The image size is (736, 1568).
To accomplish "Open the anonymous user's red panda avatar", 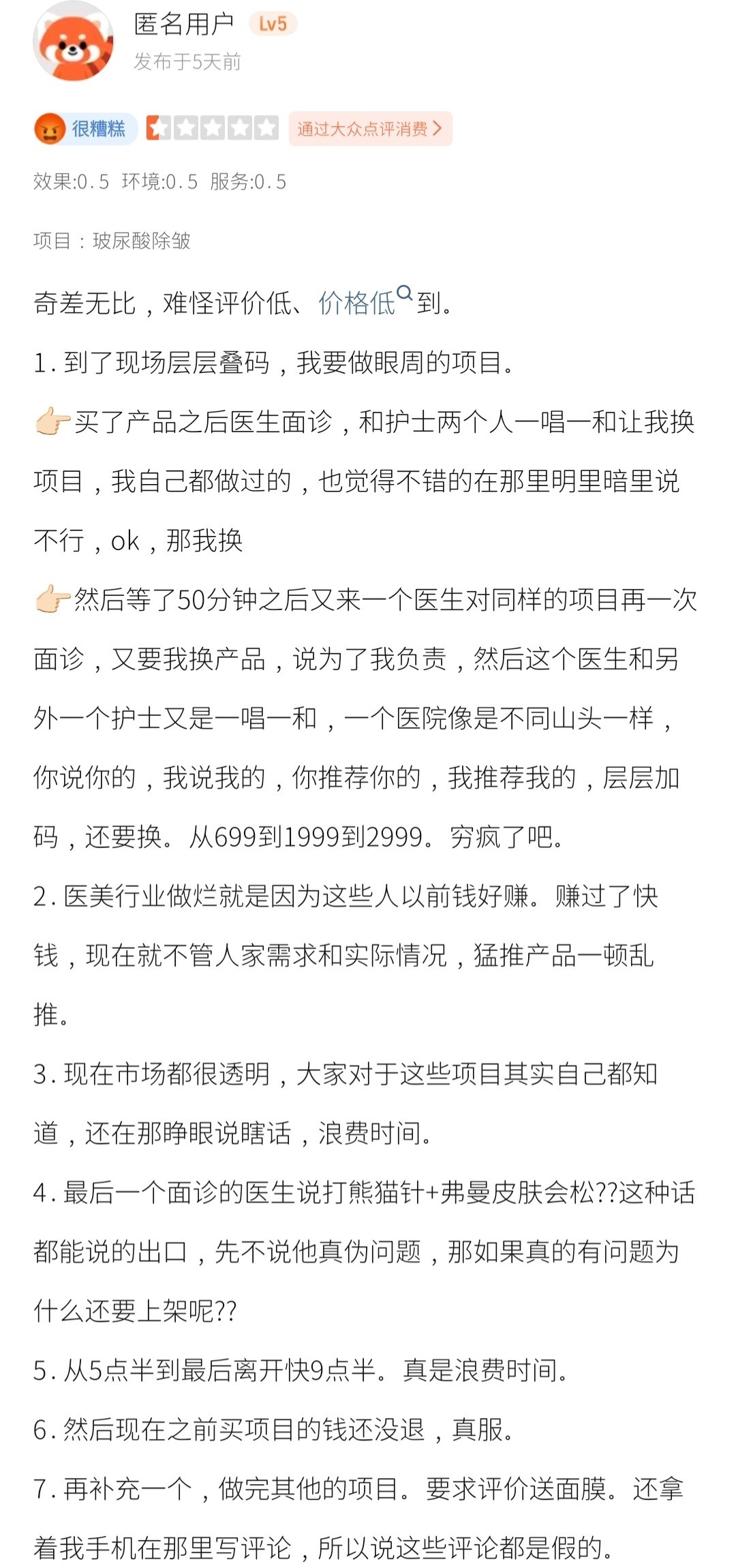I will (74, 42).
